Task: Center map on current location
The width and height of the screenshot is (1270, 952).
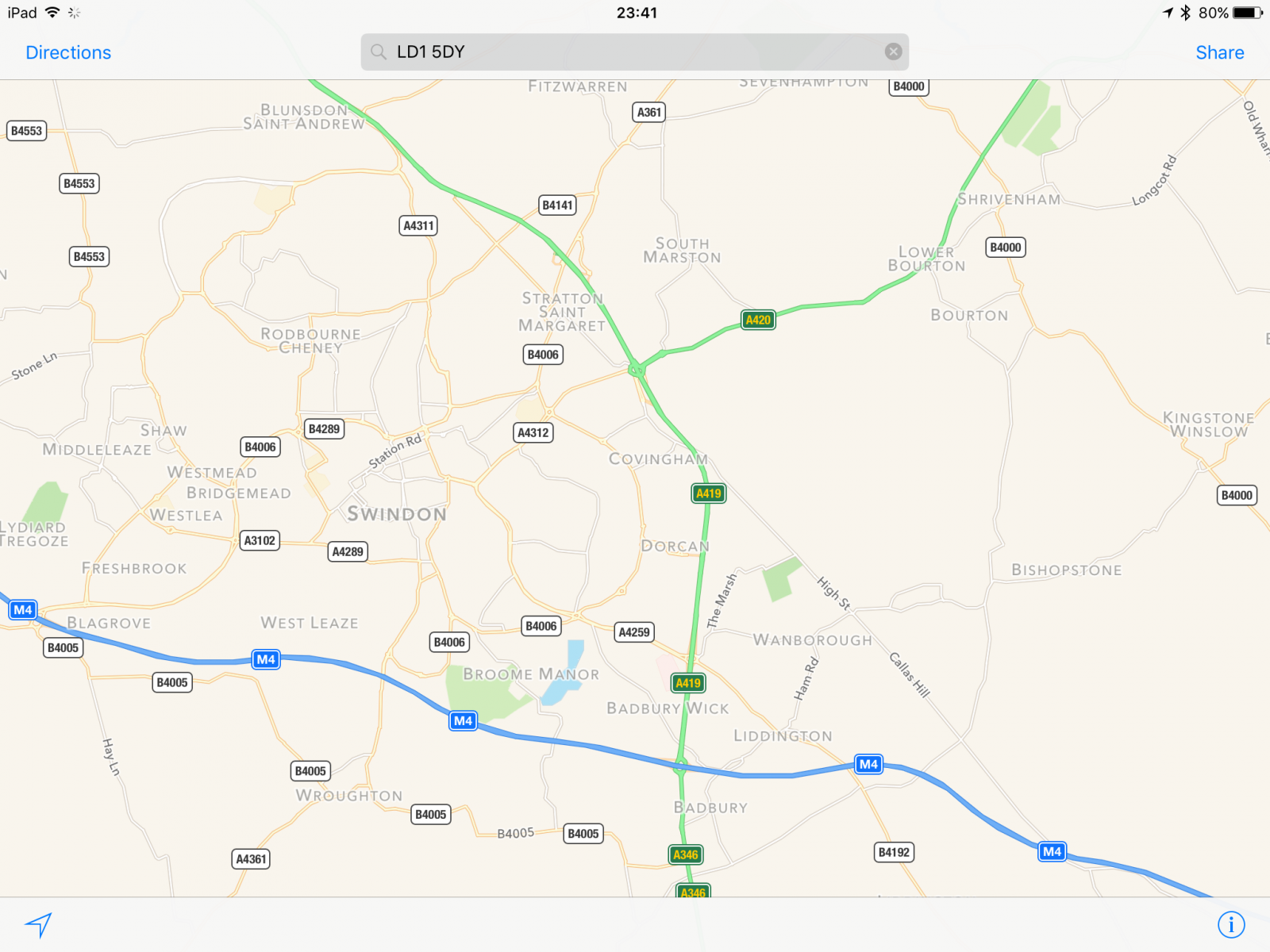Action: [x=38, y=924]
